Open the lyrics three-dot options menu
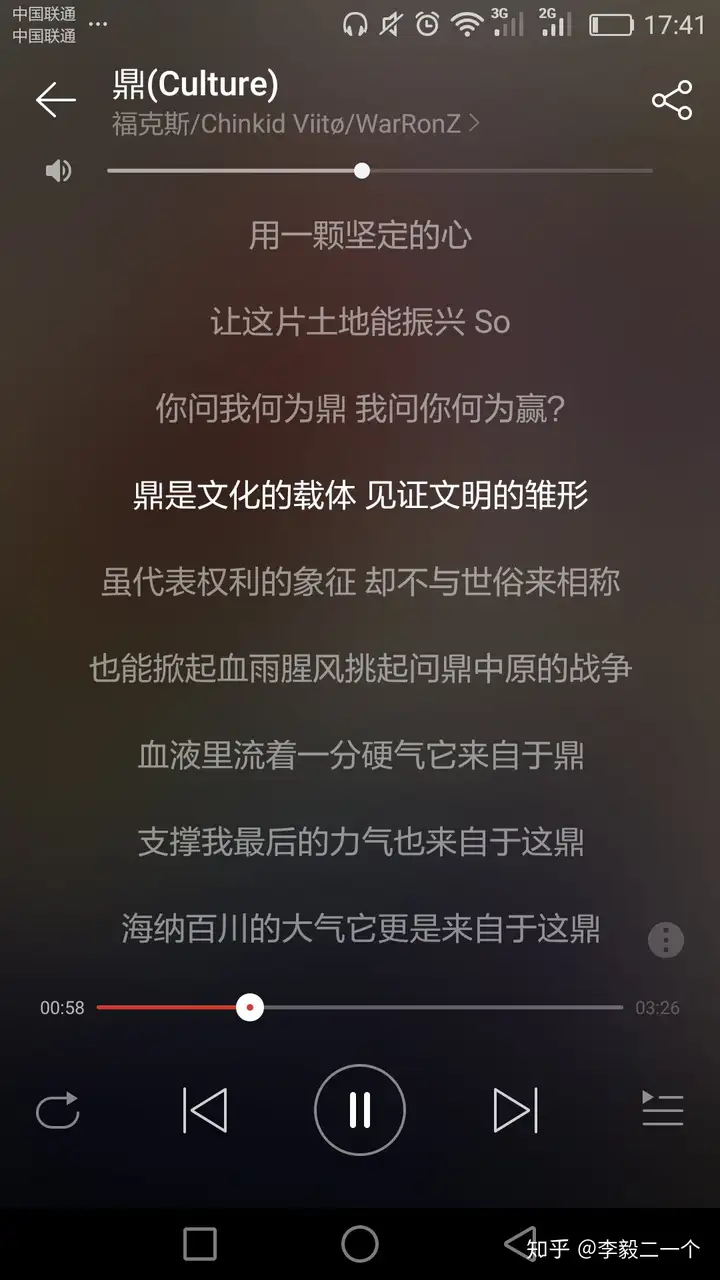 (x=666, y=940)
